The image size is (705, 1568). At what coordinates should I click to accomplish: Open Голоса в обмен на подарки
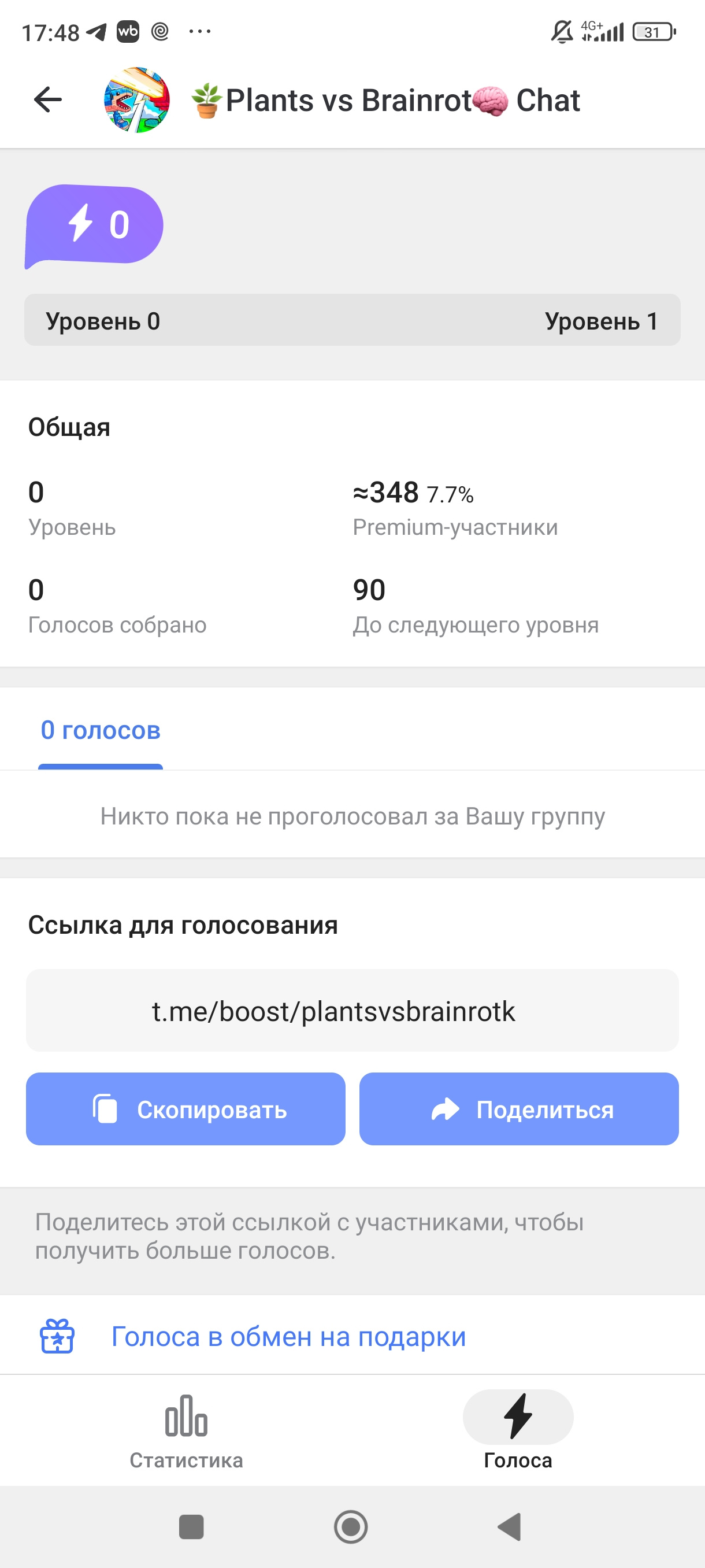point(288,1337)
